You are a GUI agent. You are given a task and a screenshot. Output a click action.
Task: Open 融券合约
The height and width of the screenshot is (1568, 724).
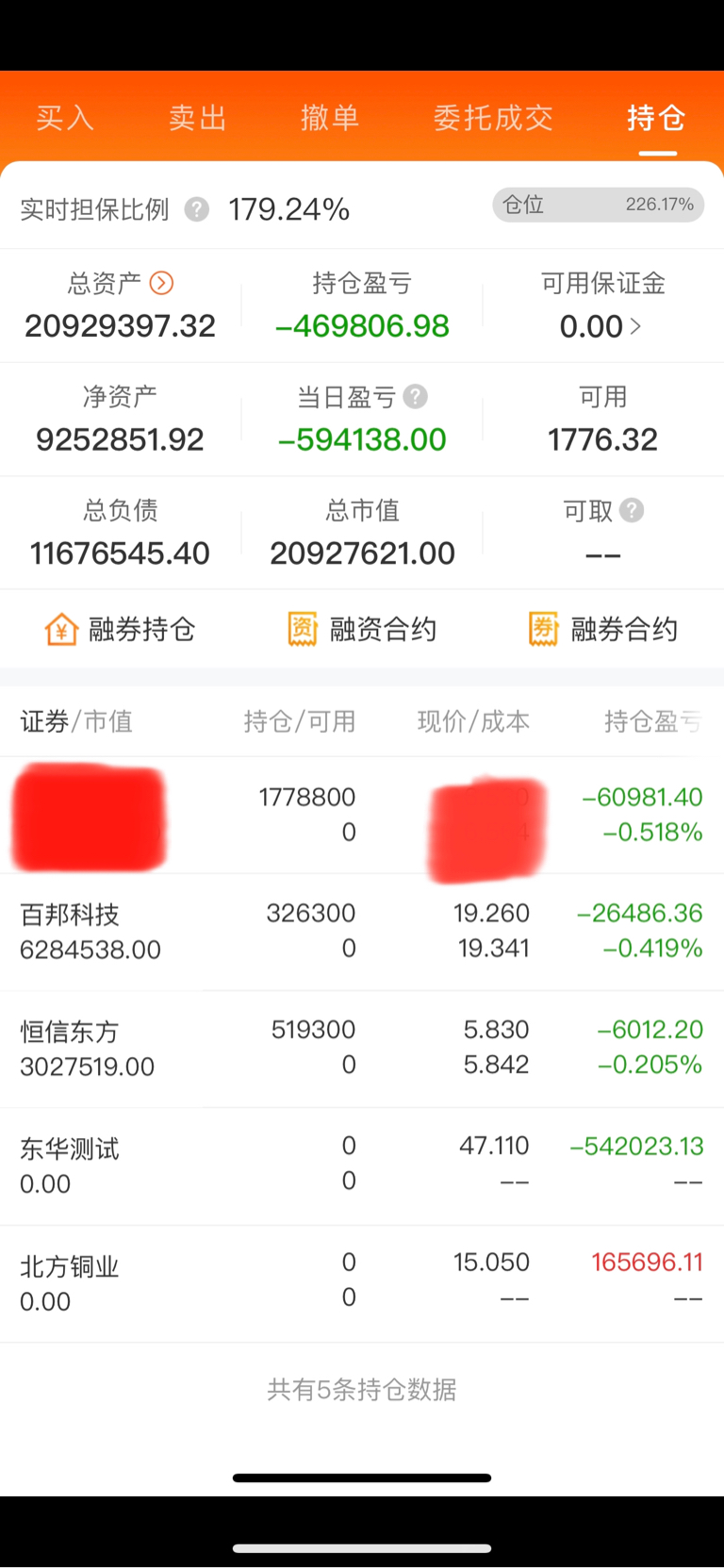coord(603,629)
